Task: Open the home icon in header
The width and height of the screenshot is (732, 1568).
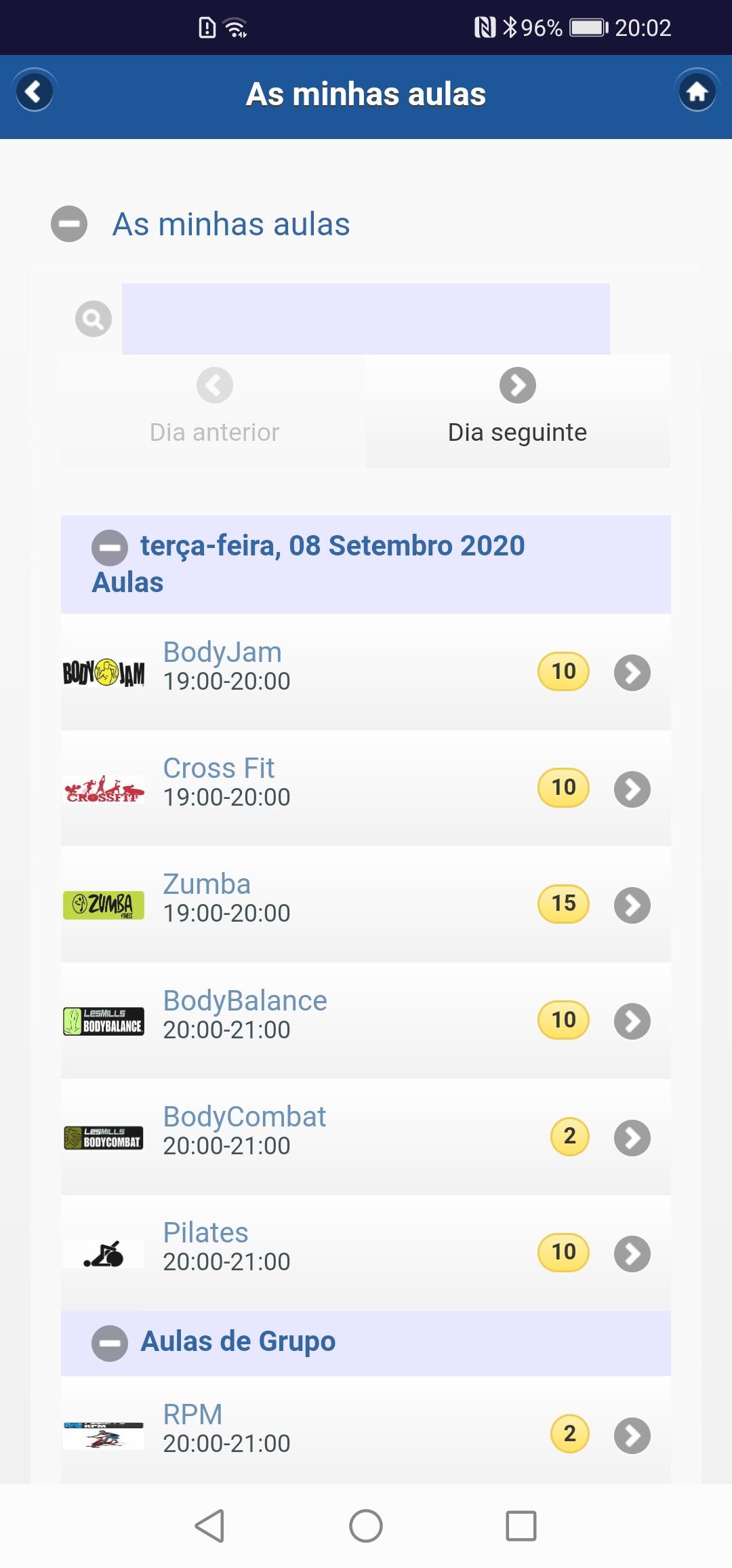Action: tap(697, 91)
